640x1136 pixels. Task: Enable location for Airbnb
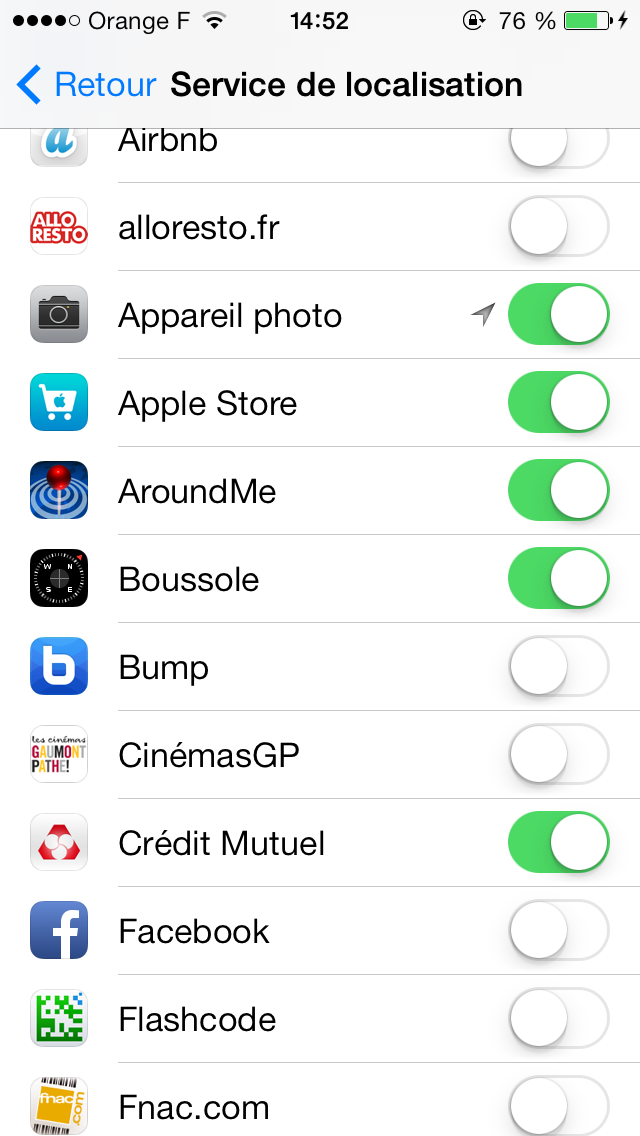(x=558, y=144)
